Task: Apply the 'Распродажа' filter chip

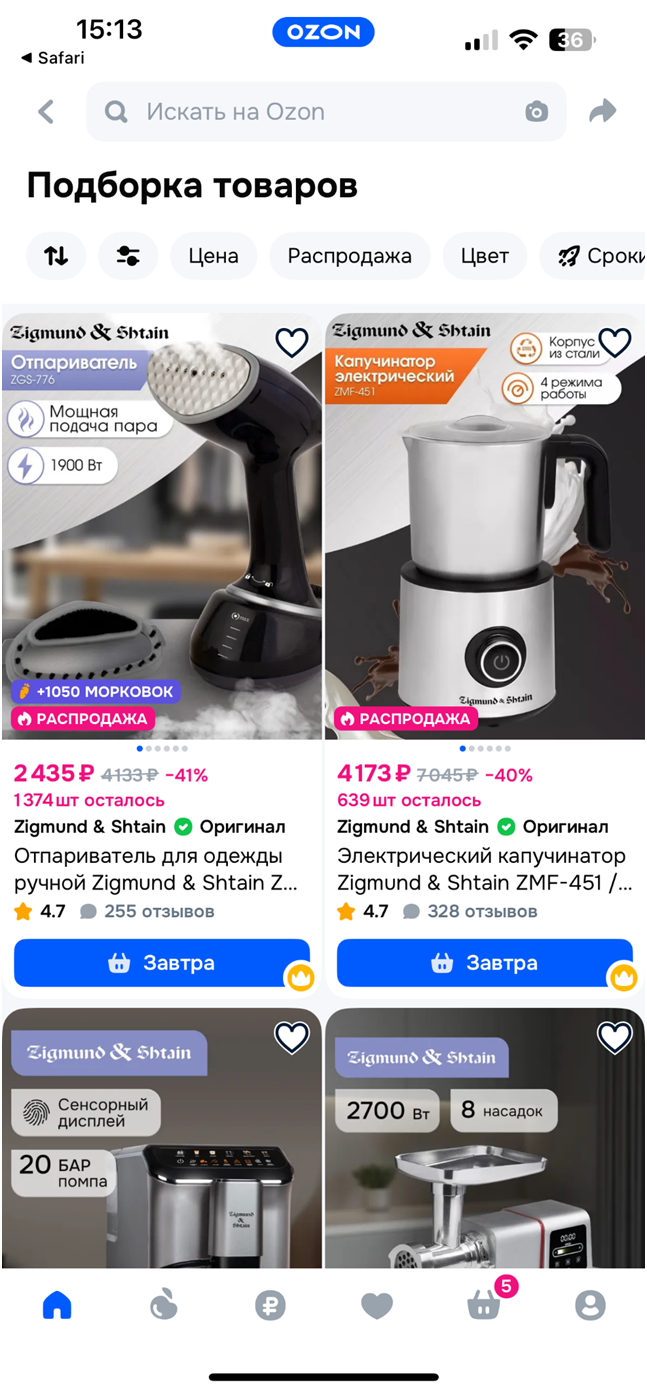Action: pyautogui.click(x=349, y=255)
